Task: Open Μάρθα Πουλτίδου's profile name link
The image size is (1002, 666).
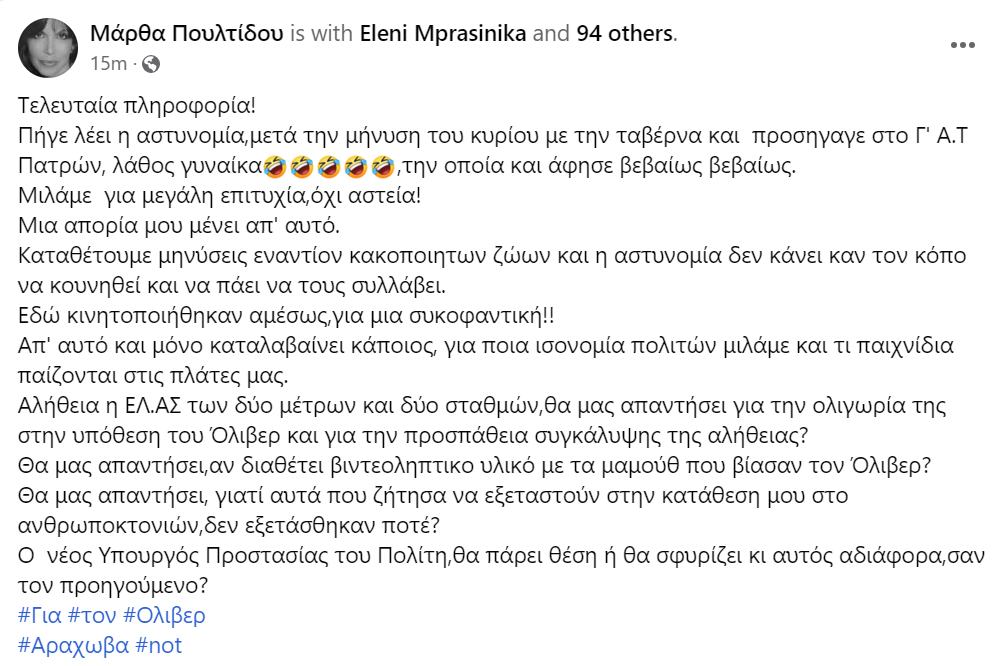Action: click(x=186, y=33)
